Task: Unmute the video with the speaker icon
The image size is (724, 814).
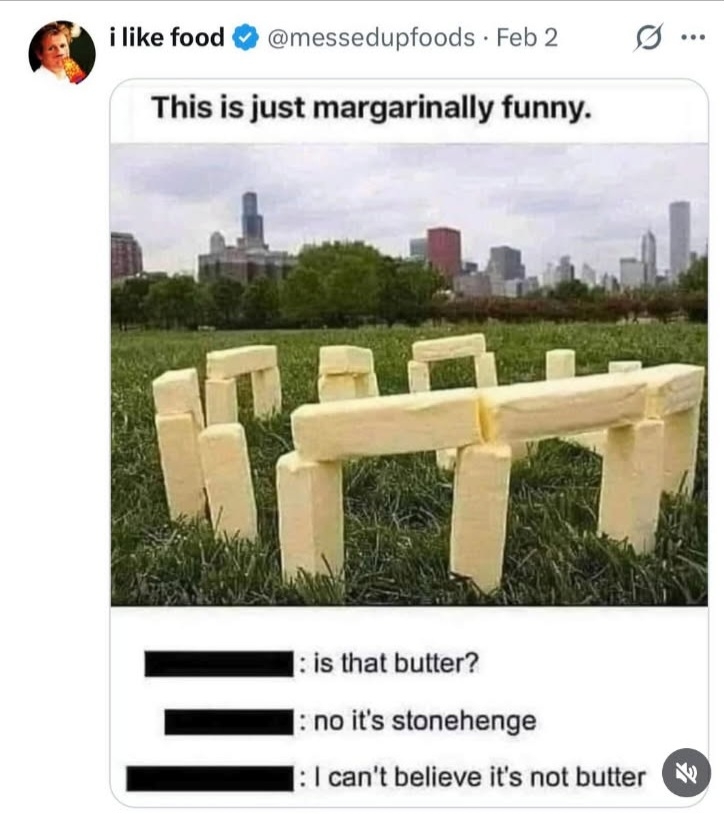Action: [x=686, y=773]
